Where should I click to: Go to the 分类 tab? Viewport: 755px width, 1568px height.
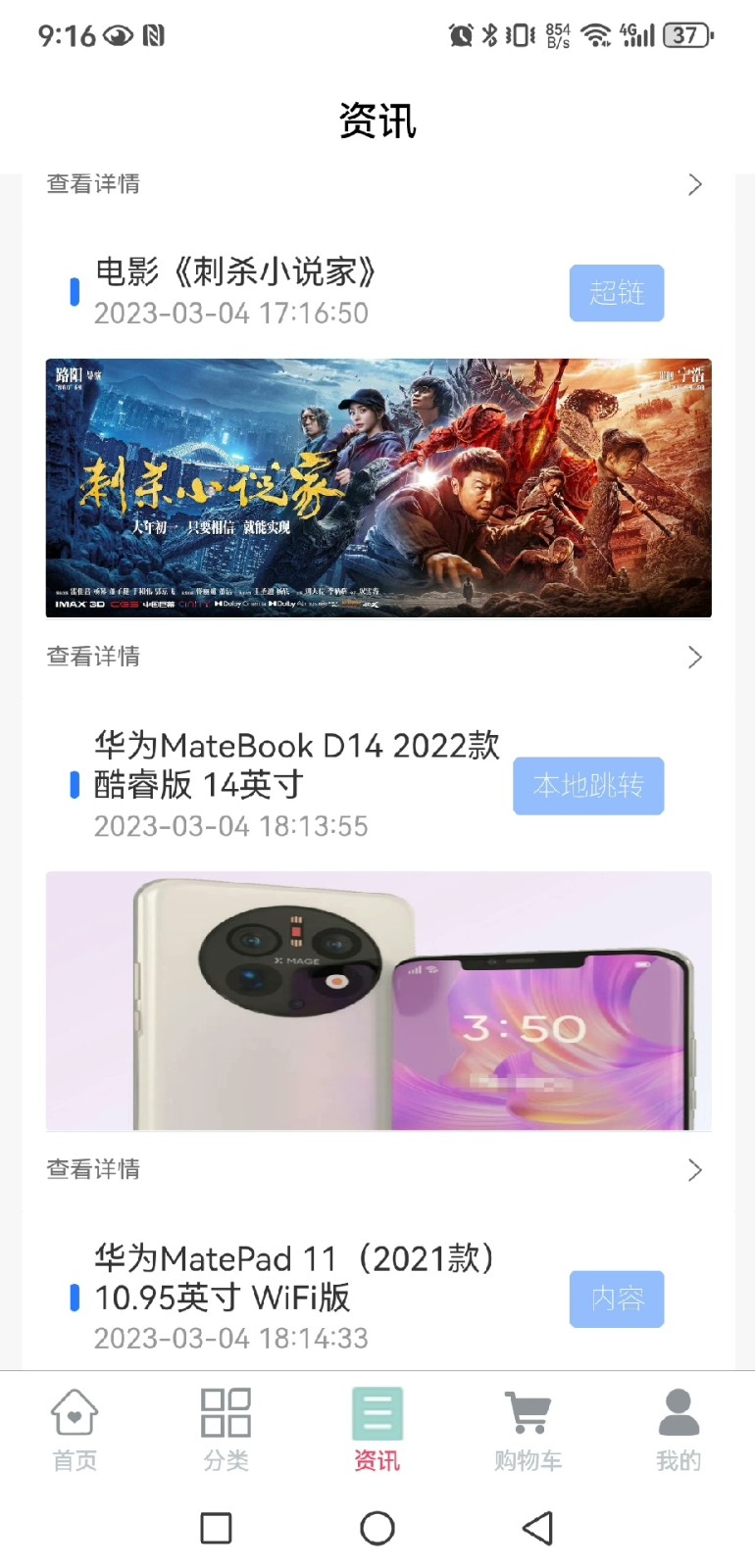click(226, 1431)
